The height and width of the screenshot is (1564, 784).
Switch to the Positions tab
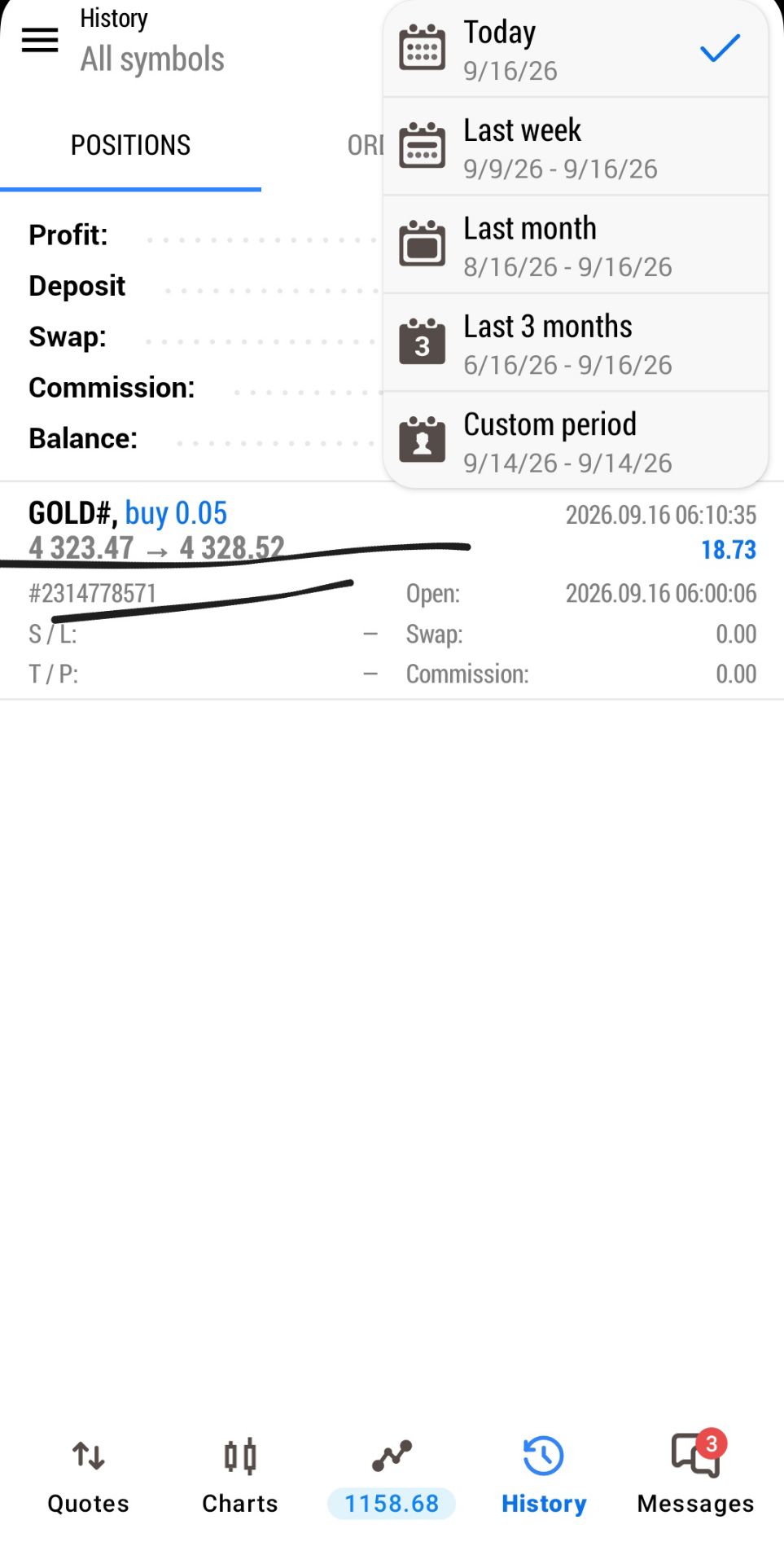click(x=130, y=145)
